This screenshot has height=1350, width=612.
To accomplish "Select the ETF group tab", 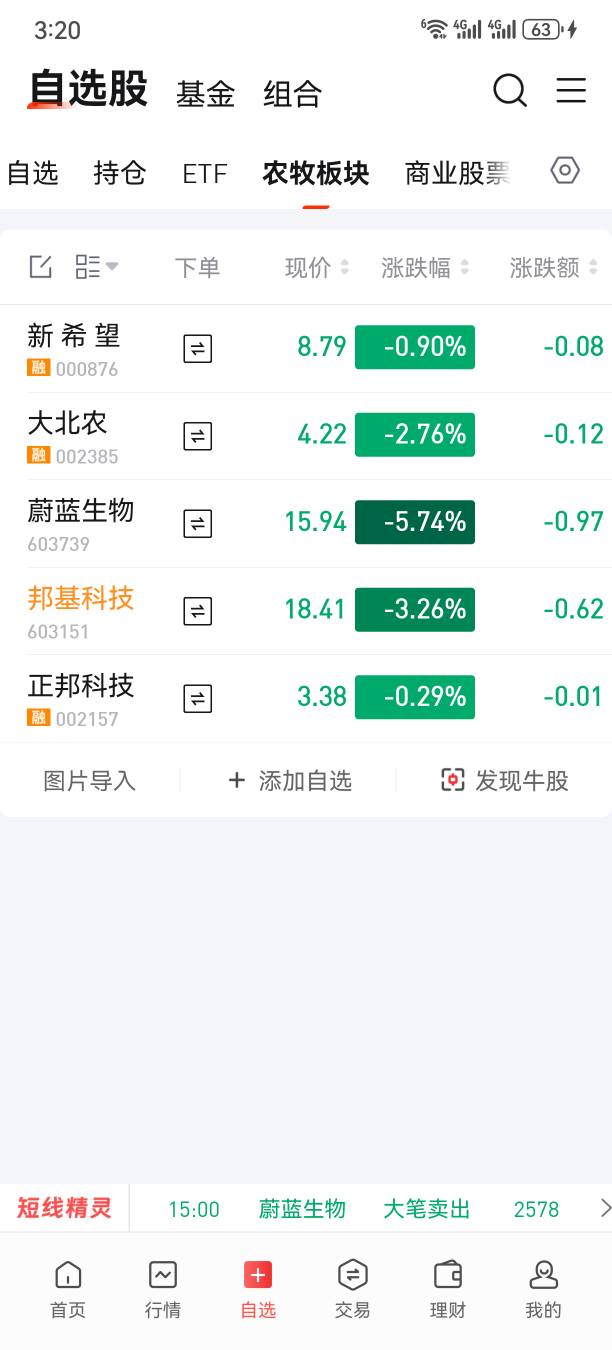I will pos(205,174).
